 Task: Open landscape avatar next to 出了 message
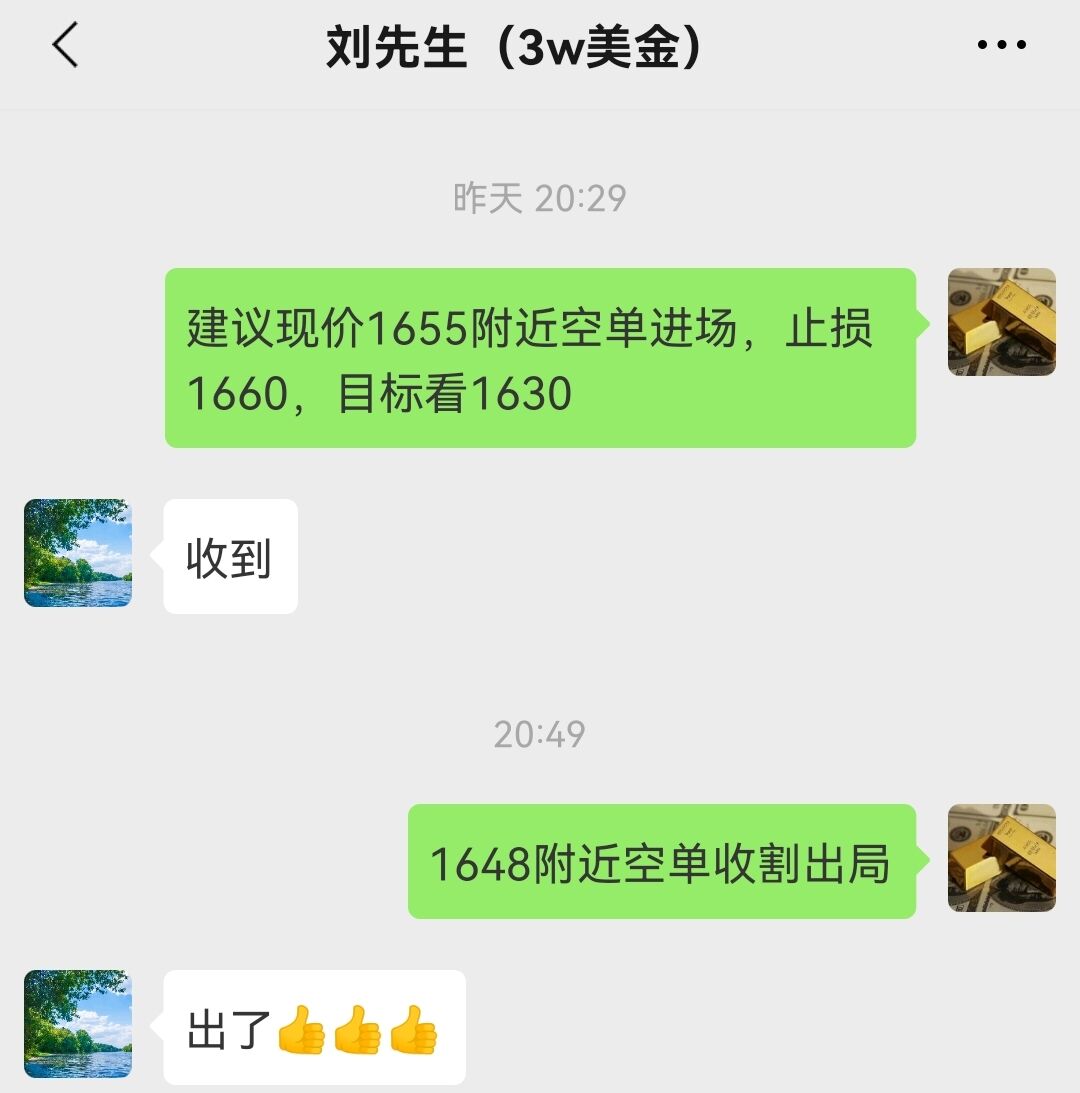(78, 1024)
